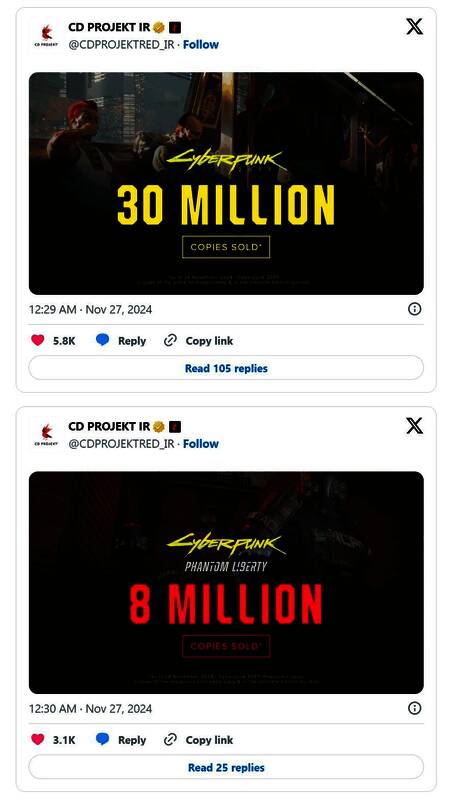Open the 12:30 AM · Nov 27, 2024 timestamp
The height and width of the screenshot is (800, 453).
click(x=90, y=708)
